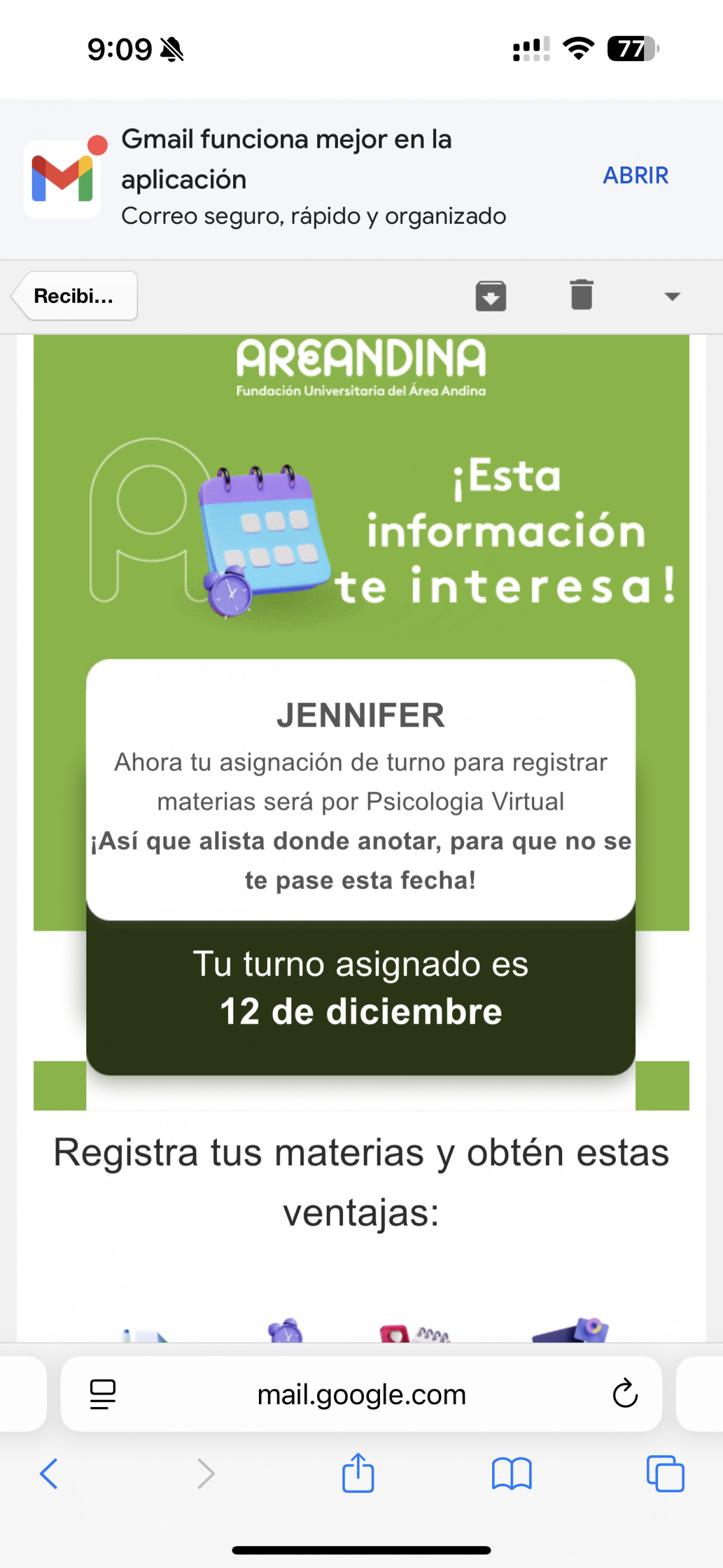Open the page settings menu in address bar
The image size is (723, 1568).
point(103,1394)
